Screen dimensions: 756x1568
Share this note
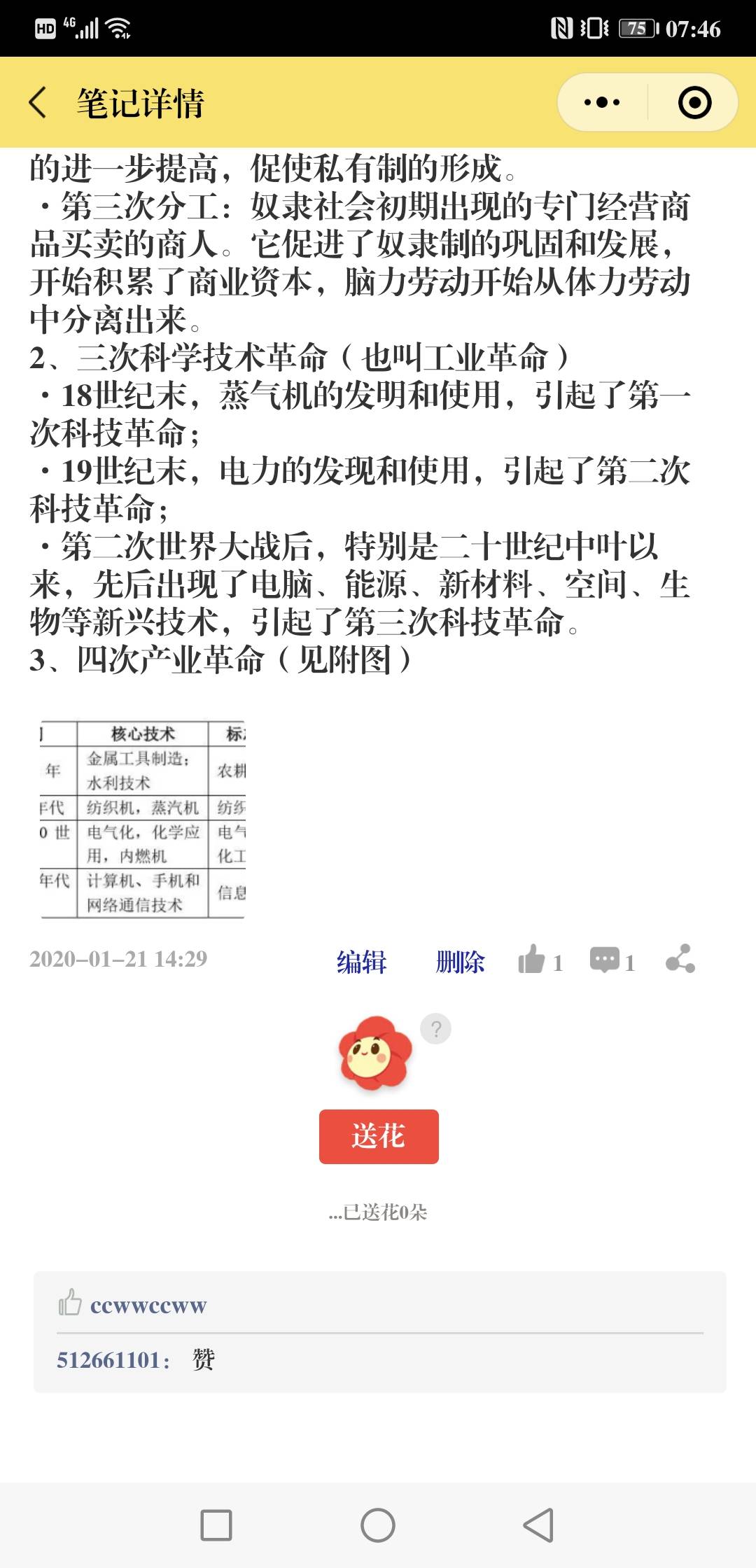pyautogui.click(x=680, y=959)
